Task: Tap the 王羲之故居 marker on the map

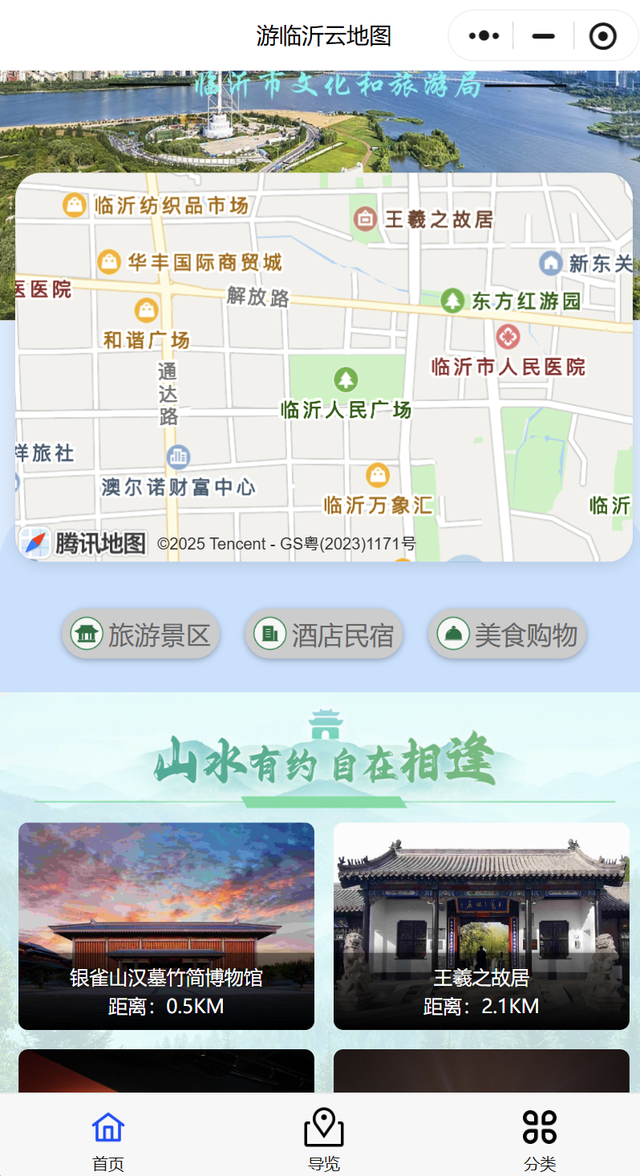Action: pyautogui.click(x=366, y=218)
